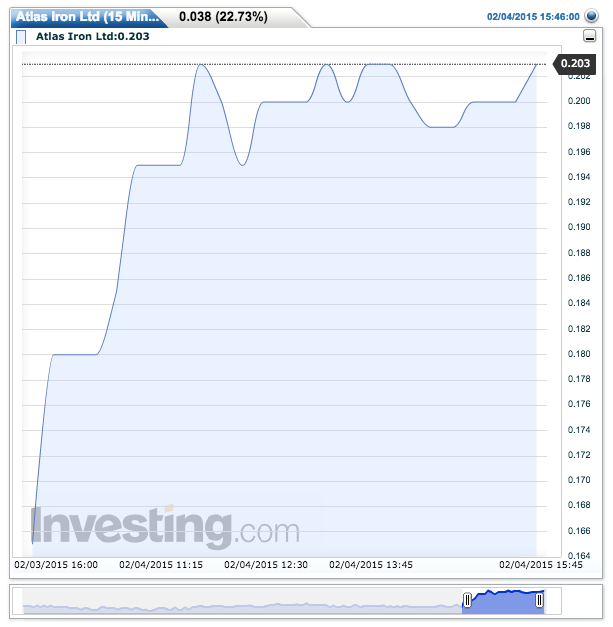Viewport: 613px width, 627px height.
Task: Select the Atlas Iron Ltd (15 Min) tab
Action: coord(88,17)
